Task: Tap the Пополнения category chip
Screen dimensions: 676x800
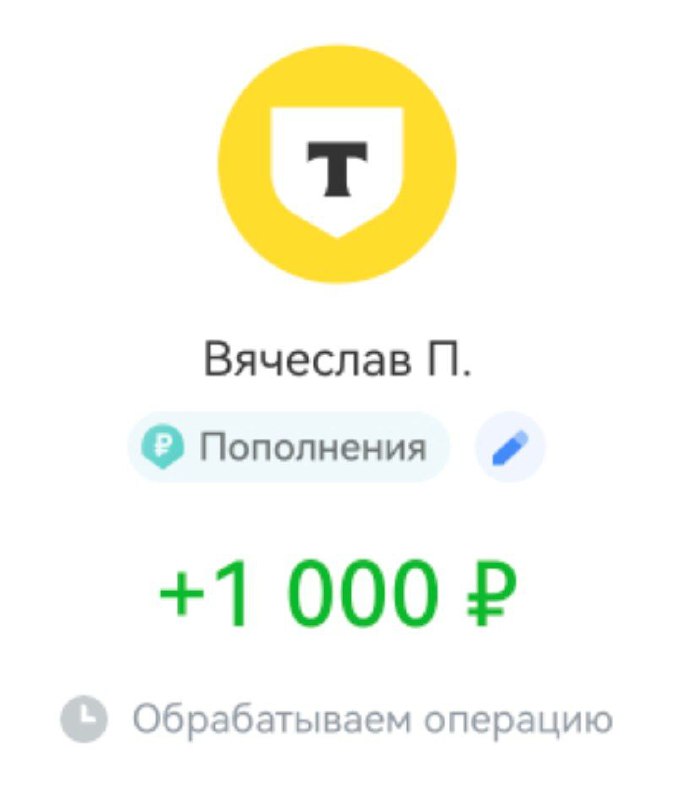Action: [x=288, y=447]
